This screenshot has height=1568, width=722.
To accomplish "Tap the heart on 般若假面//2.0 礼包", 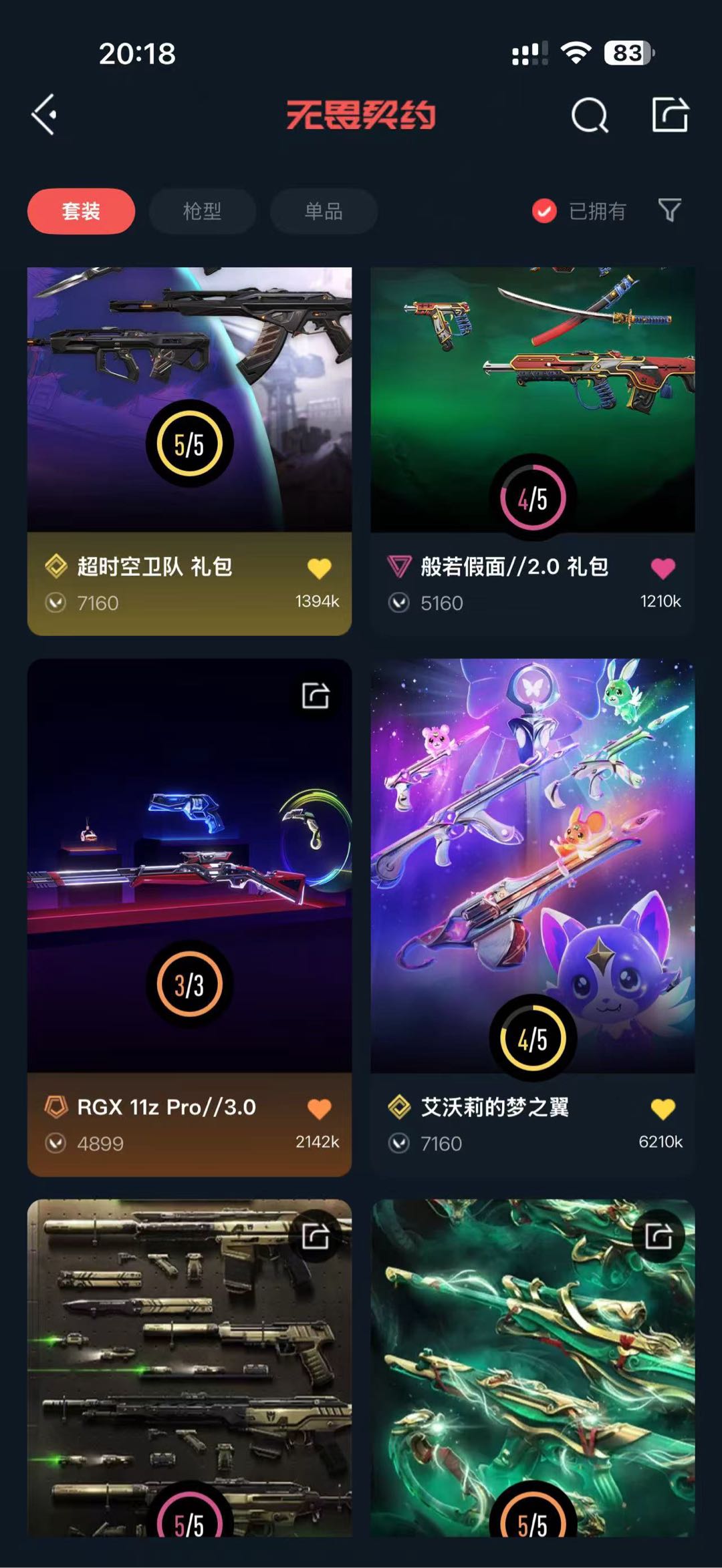I will tap(663, 569).
